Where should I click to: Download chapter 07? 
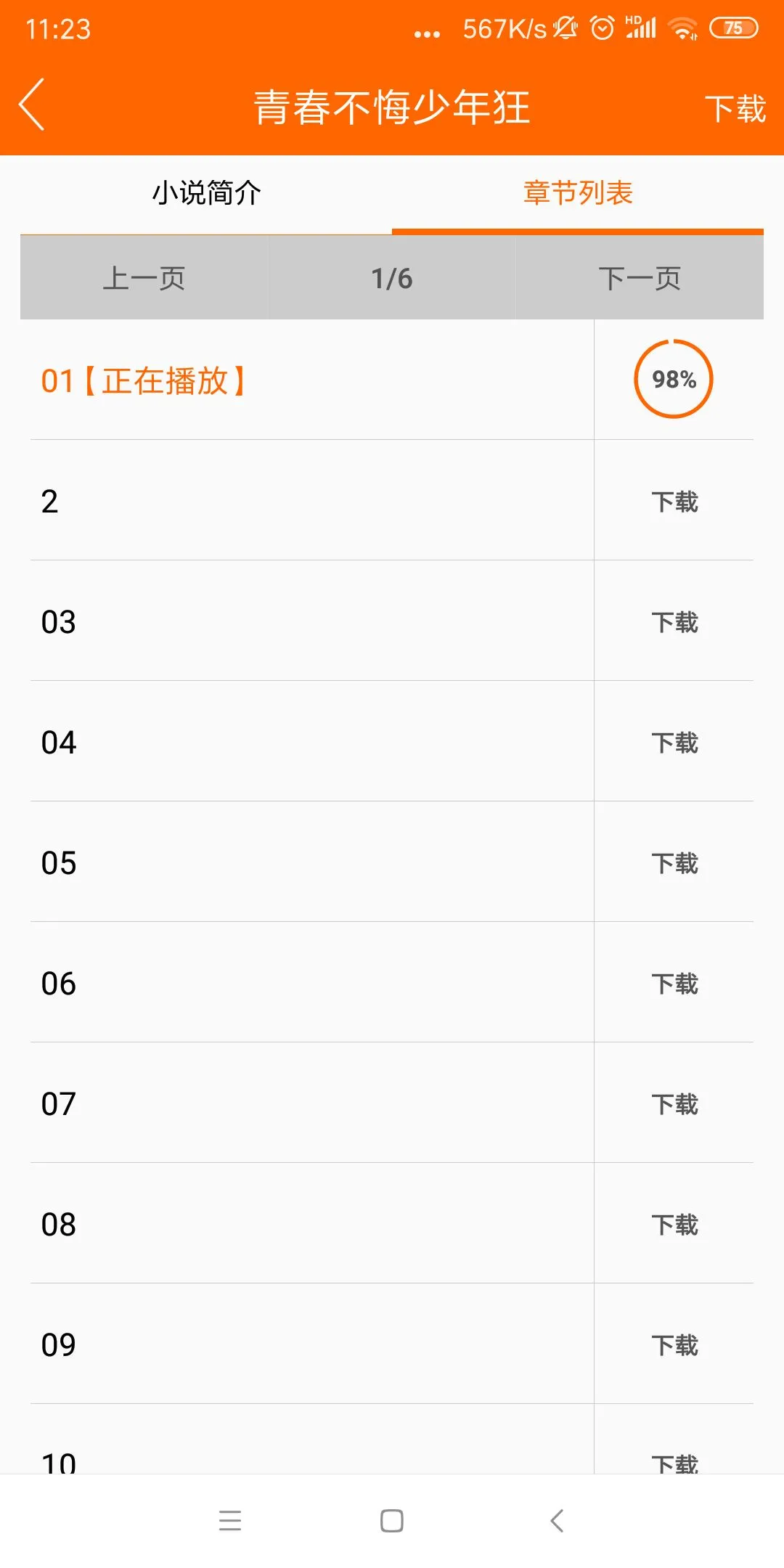tap(674, 1104)
